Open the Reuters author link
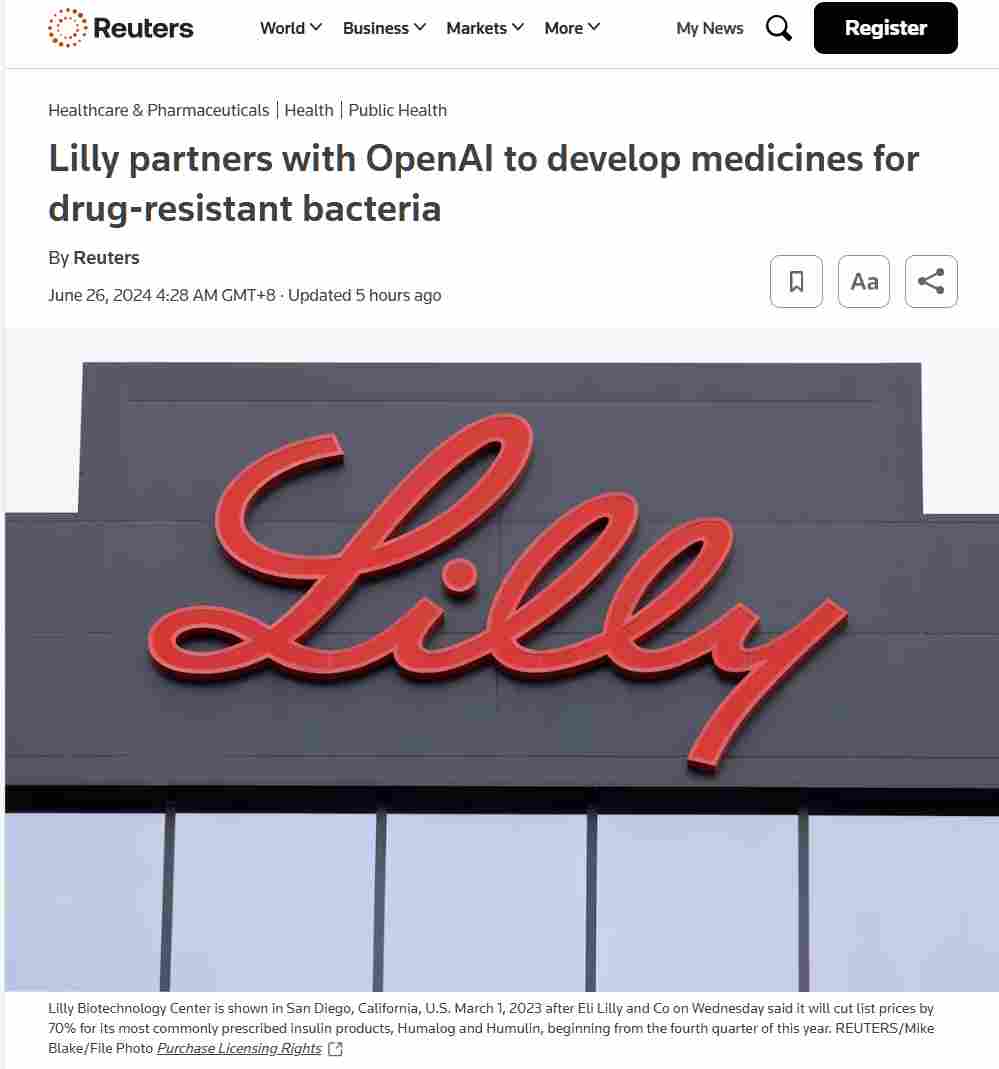Viewport: 999px width, 1069px height. 106,257
